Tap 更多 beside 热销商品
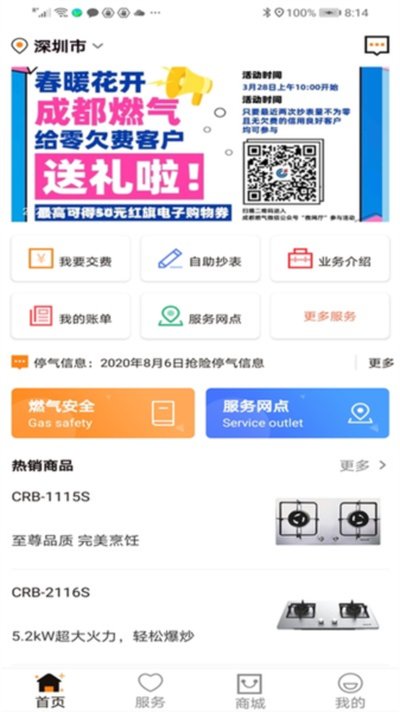Image resolution: width=400 pixels, height=712 pixels. [x=363, y=465]
